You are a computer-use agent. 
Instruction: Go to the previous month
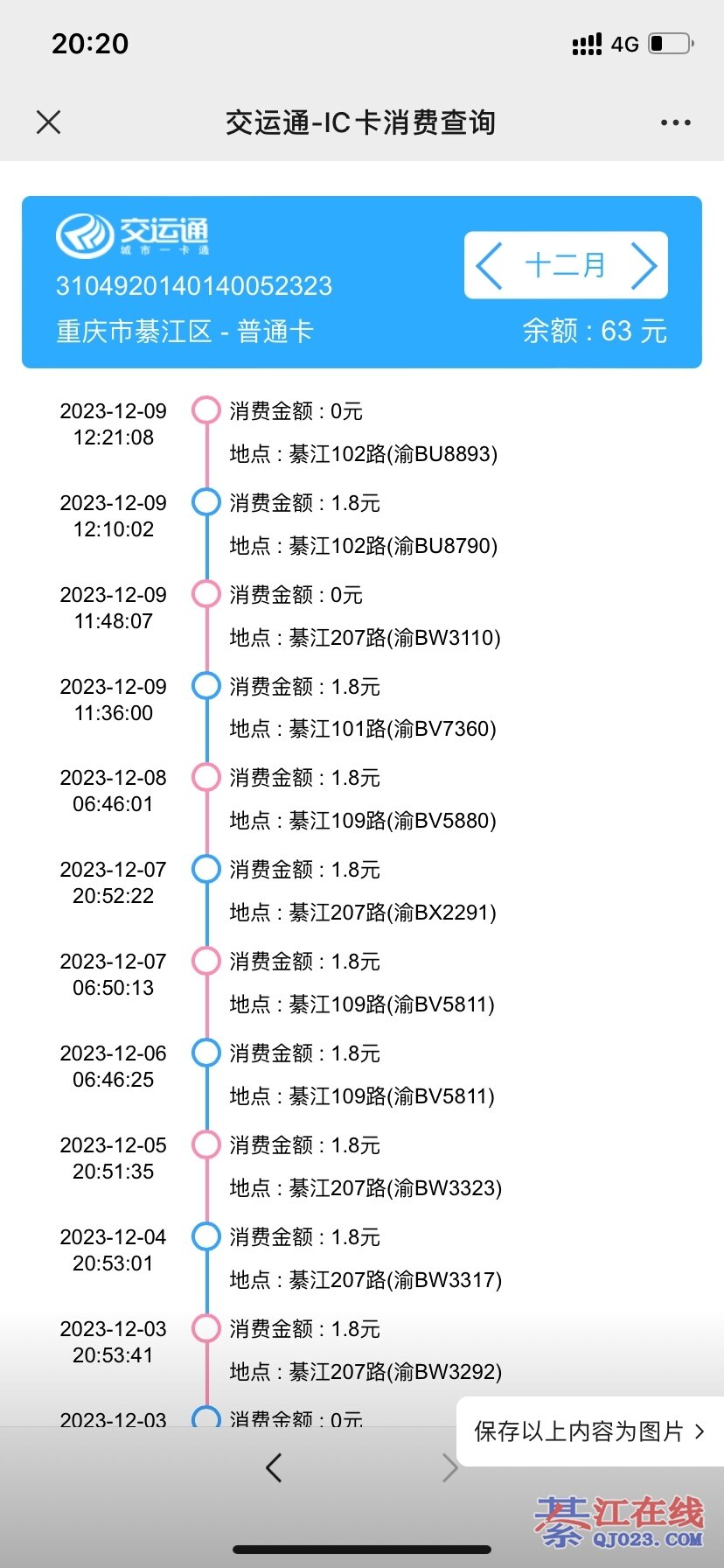click(489, 266)
